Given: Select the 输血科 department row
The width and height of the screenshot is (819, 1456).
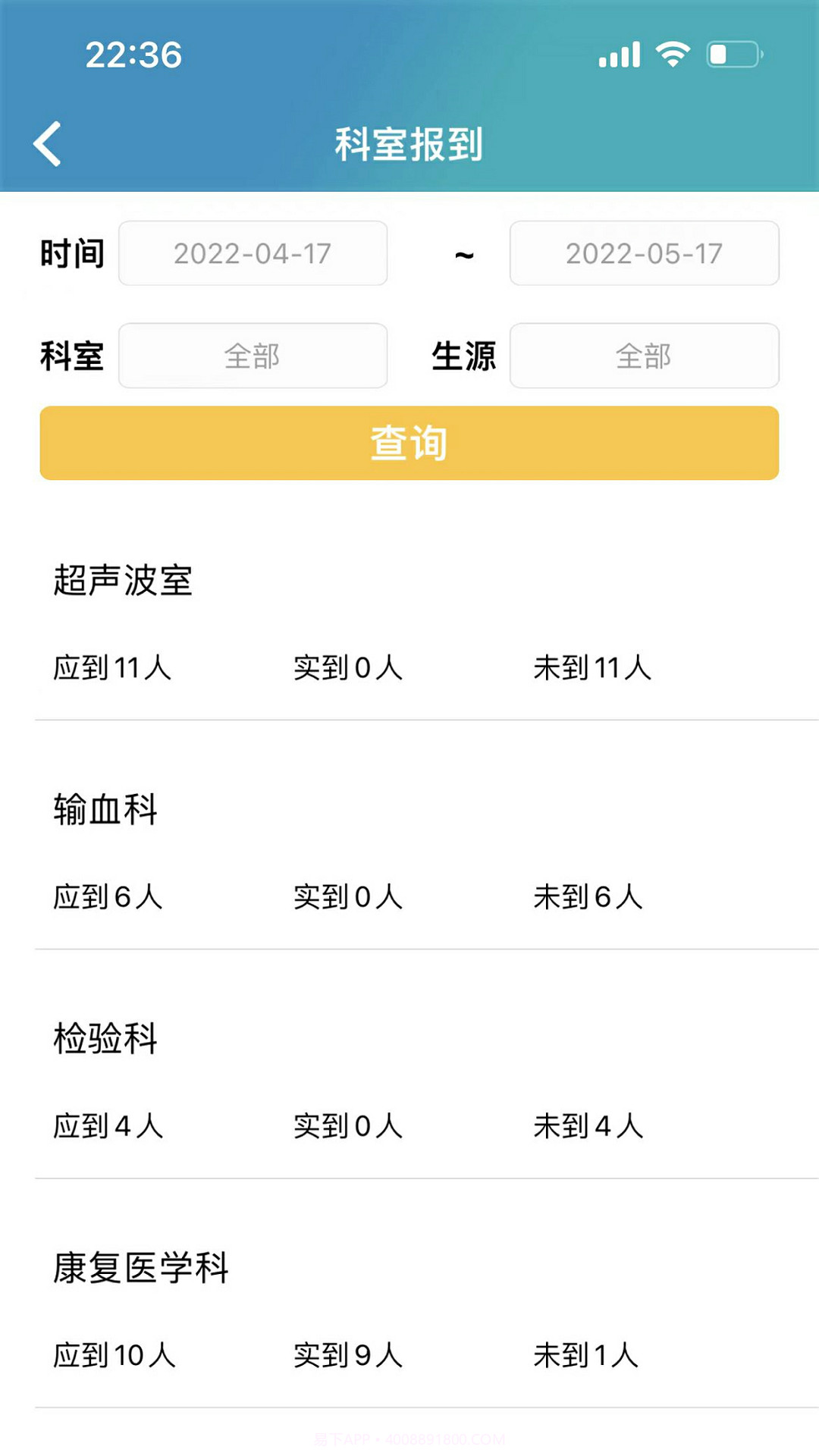Looking at the screenshot, I should point(106,810).
